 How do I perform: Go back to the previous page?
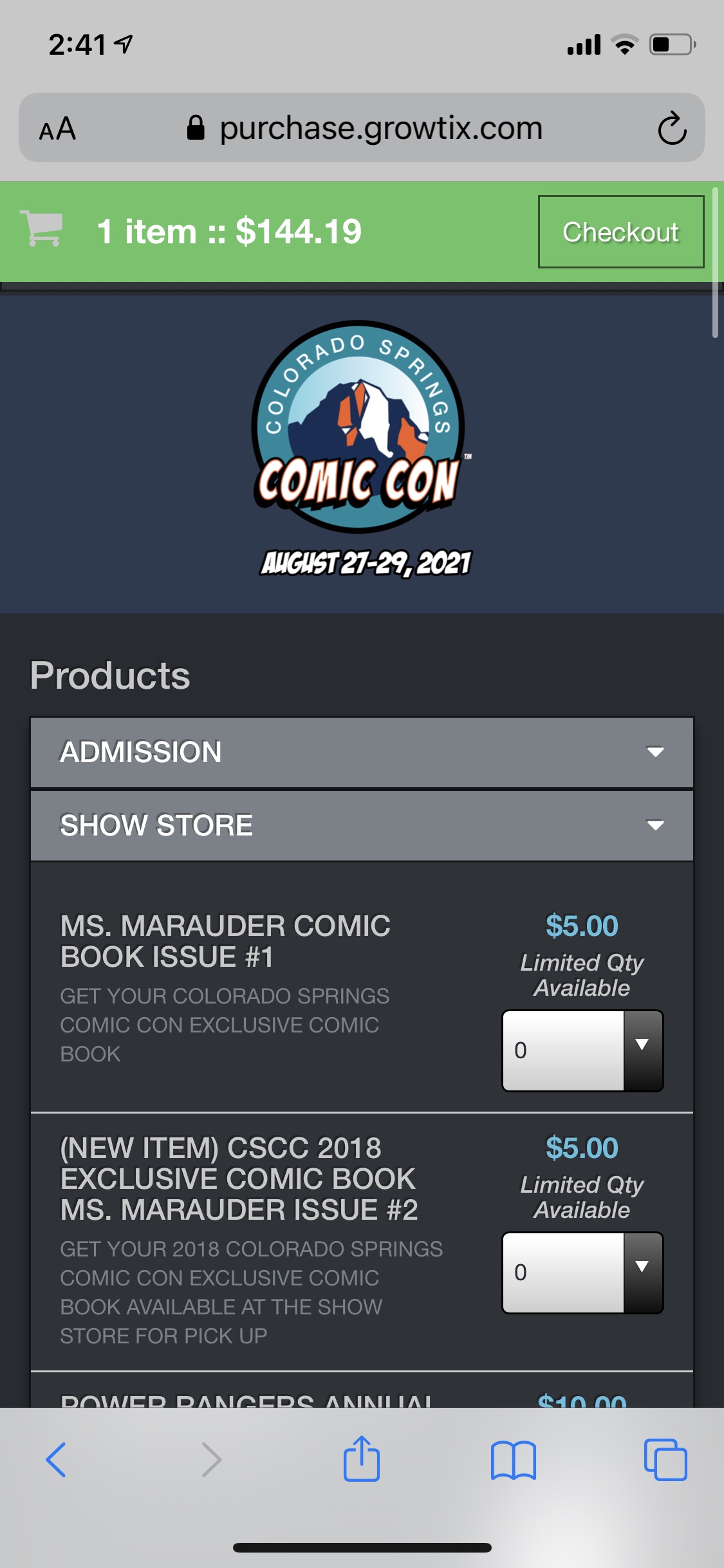point(56,1460)
